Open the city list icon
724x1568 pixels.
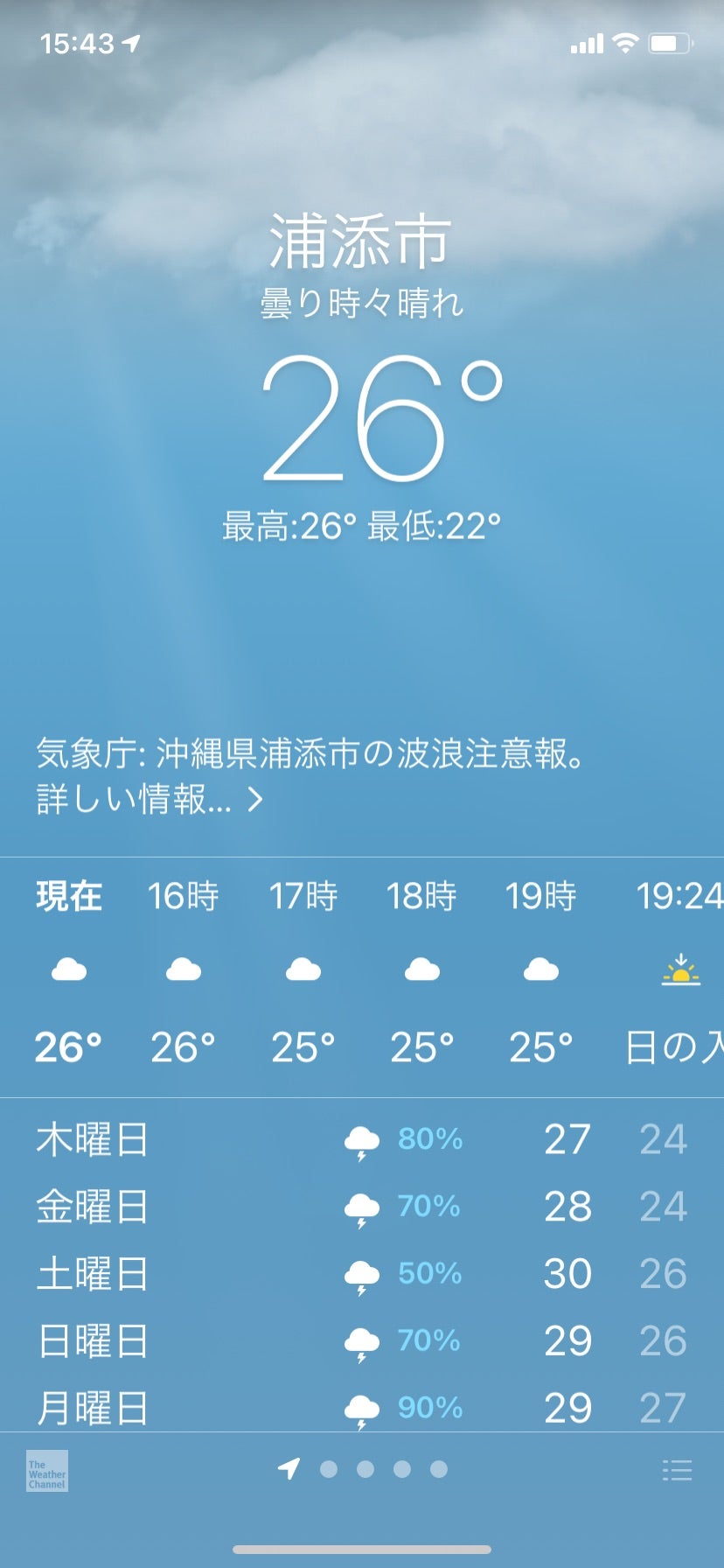tap(677, 1470)
